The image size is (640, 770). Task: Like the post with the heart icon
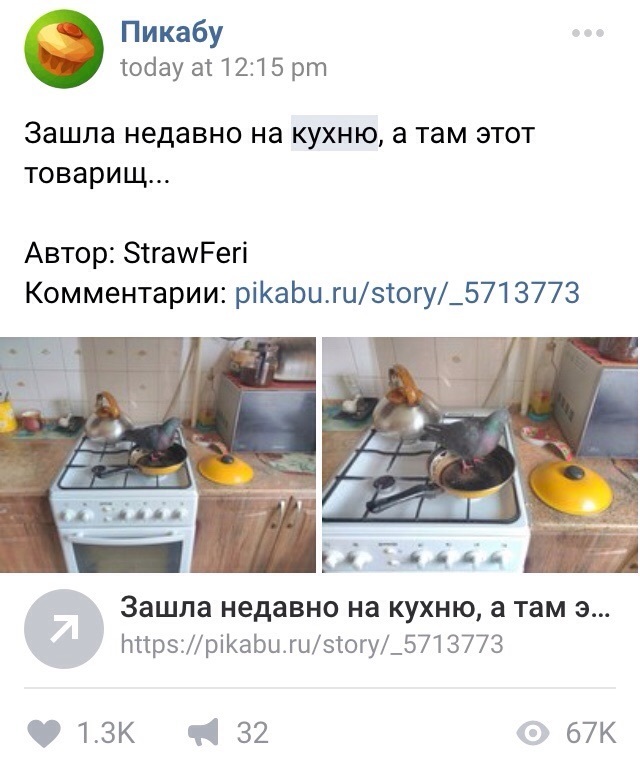[44, 734]
